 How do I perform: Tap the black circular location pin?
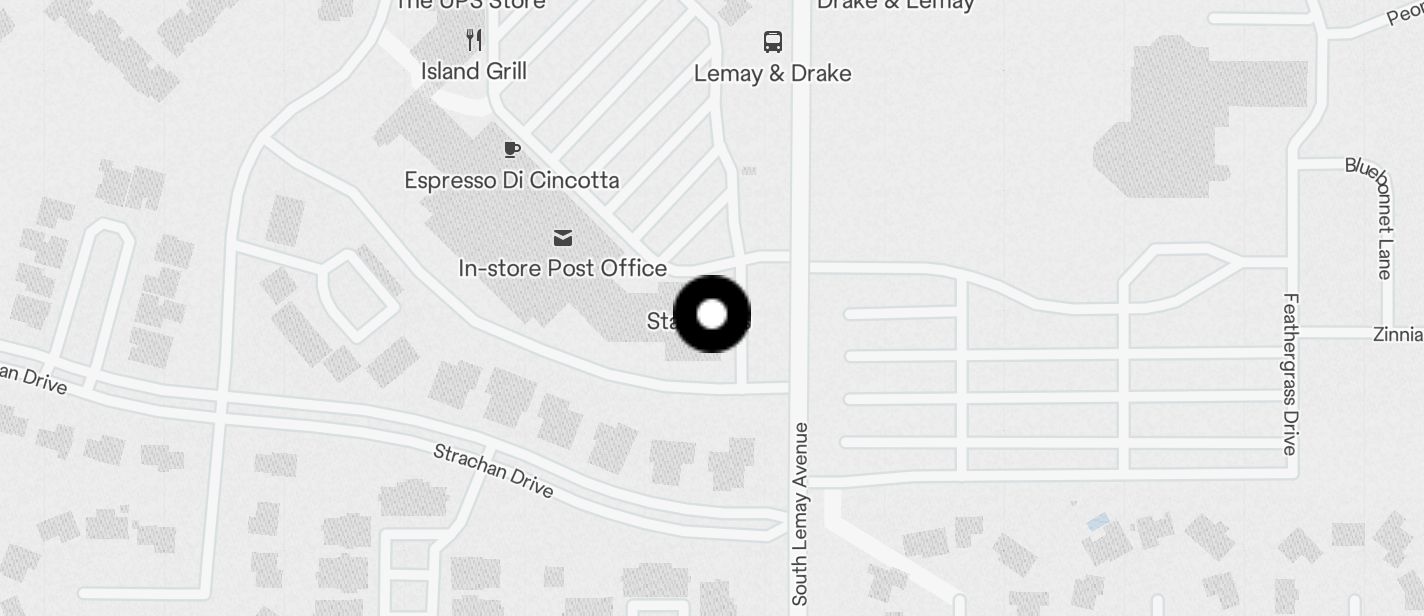point(712,314)
